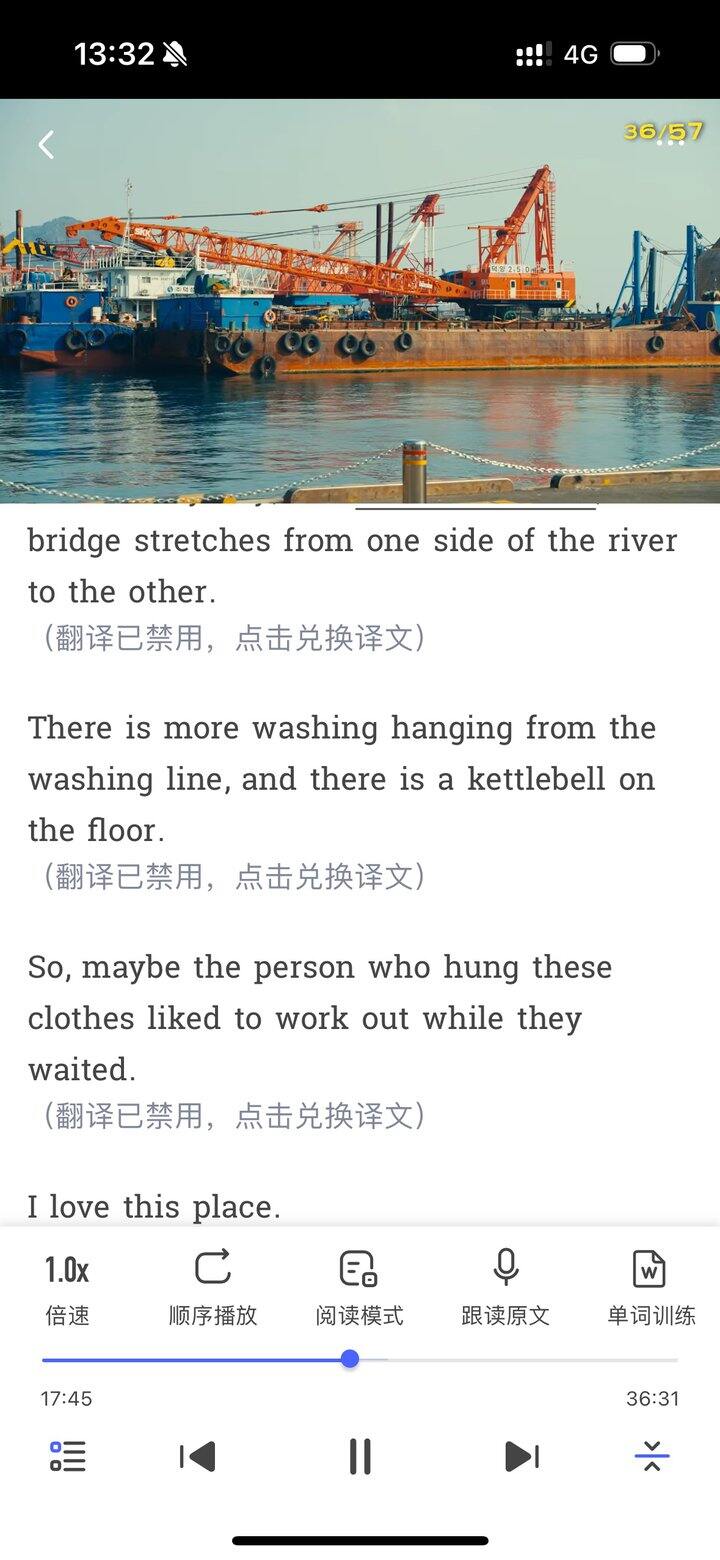Redeem translation under the bridge sentence
The height and width of the screenshot is (1560, 720).
[234, 638]
